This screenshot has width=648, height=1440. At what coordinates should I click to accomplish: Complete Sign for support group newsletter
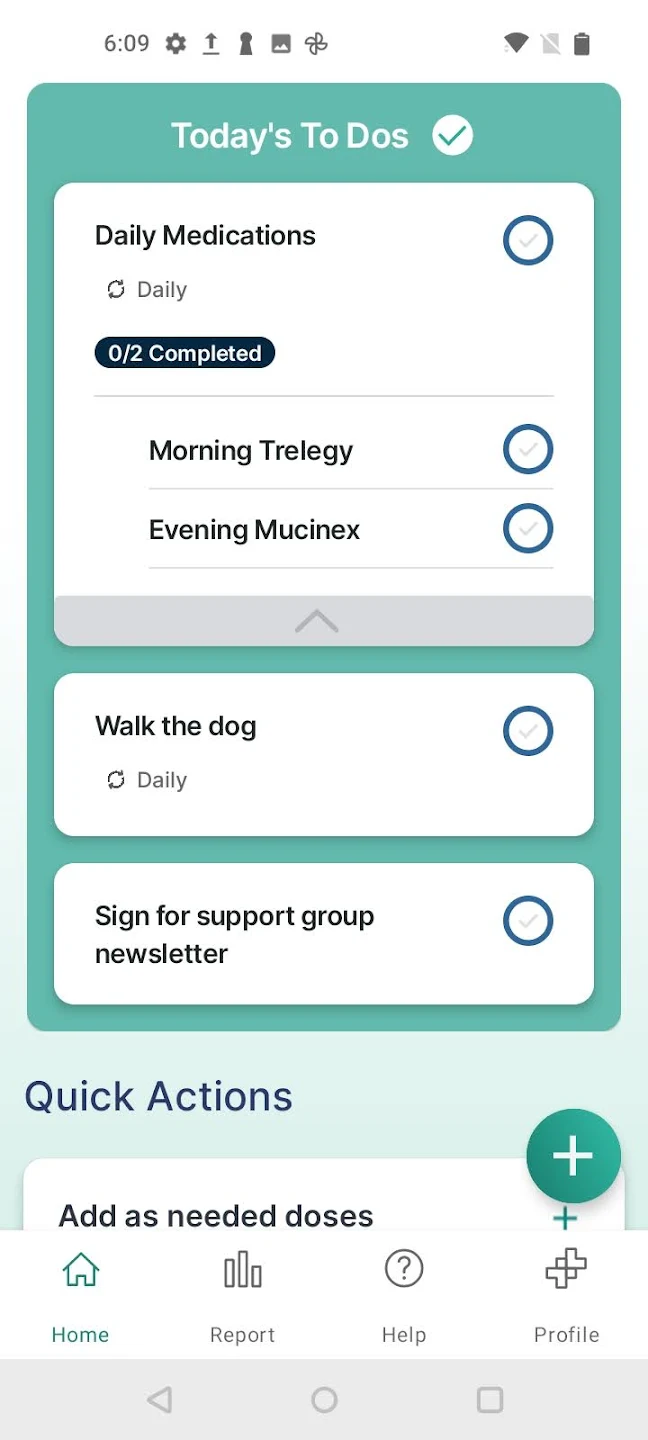528,921
